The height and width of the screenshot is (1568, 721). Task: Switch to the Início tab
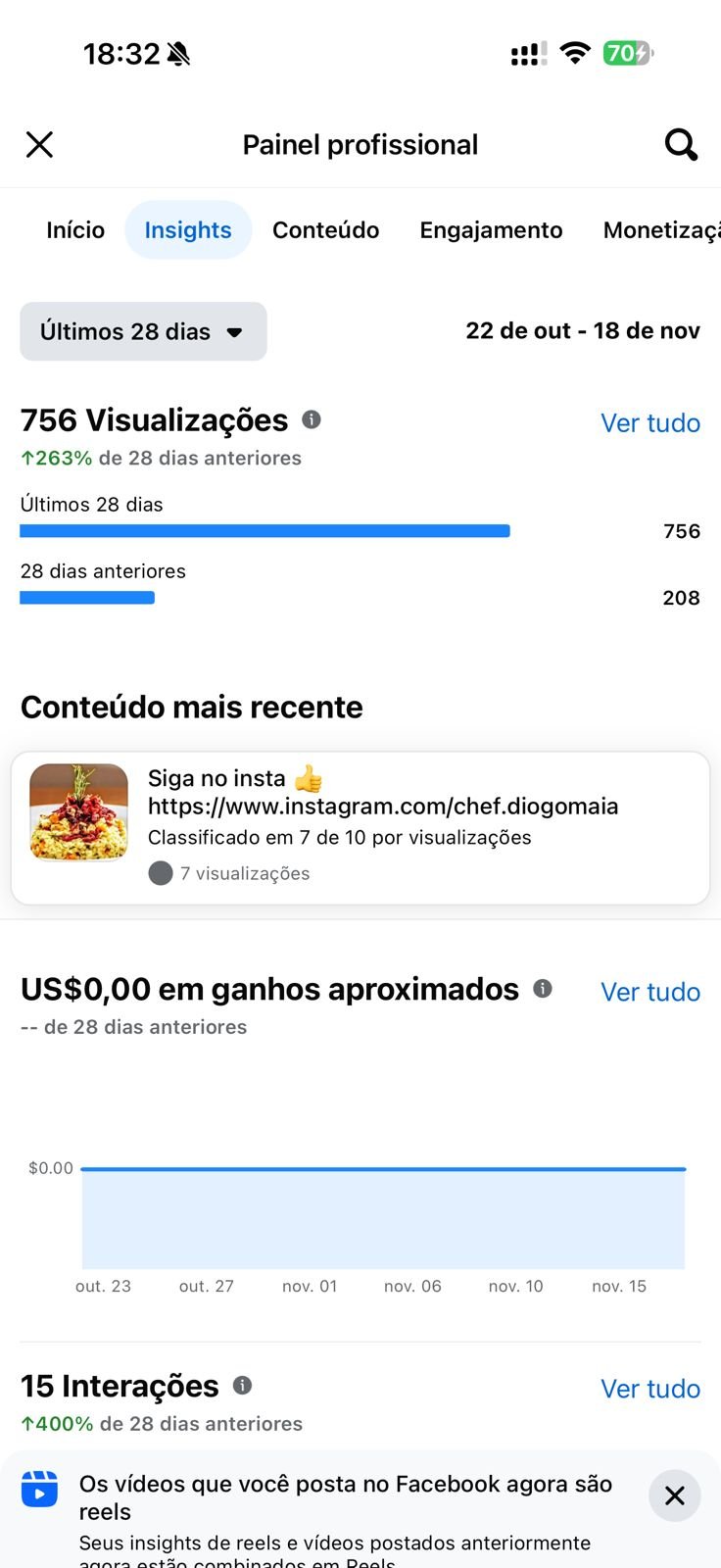click(x=75, y=230)
